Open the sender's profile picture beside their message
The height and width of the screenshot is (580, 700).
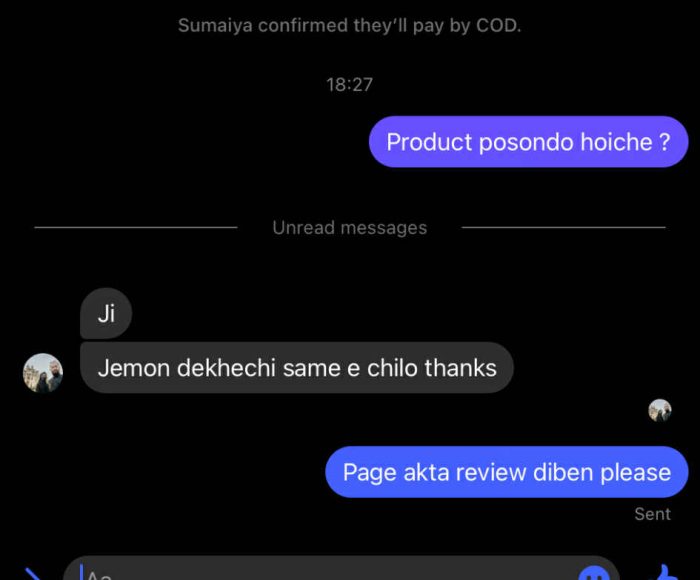click(43, 372)
